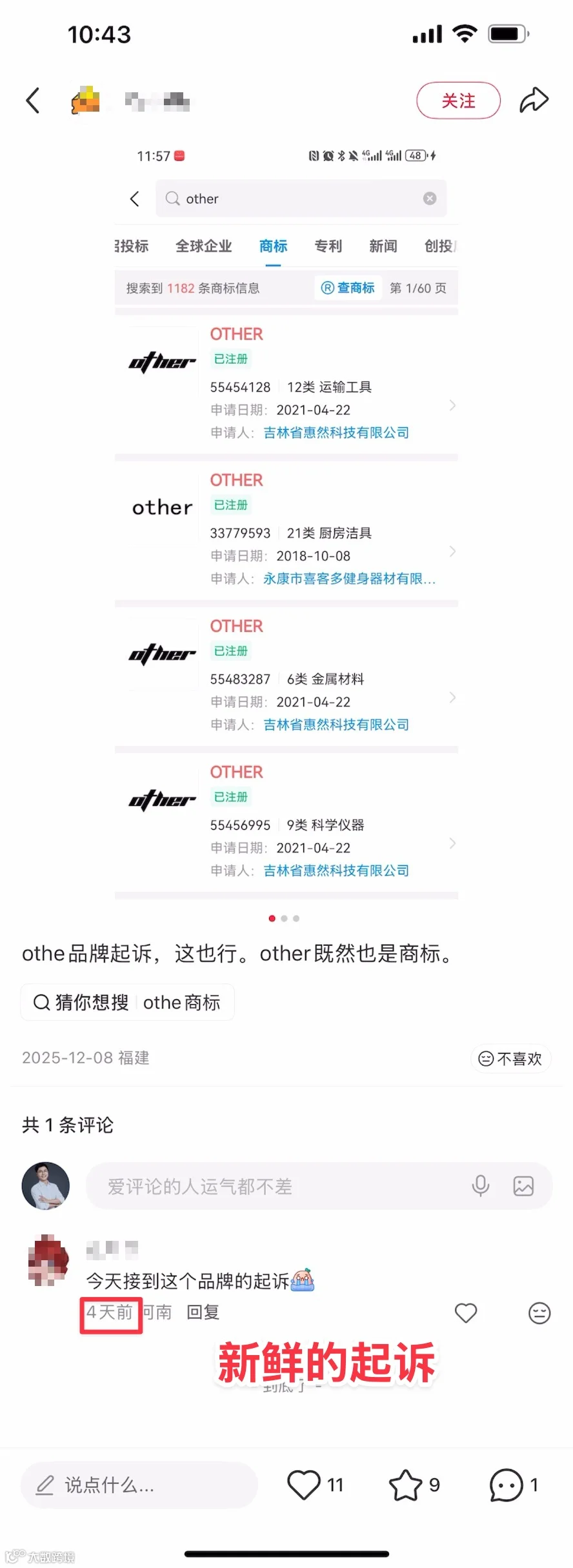573x1568 pixels.
Task: Open 说点什么 comment box
Action: pyautogui.click(x=139, y=1485)
